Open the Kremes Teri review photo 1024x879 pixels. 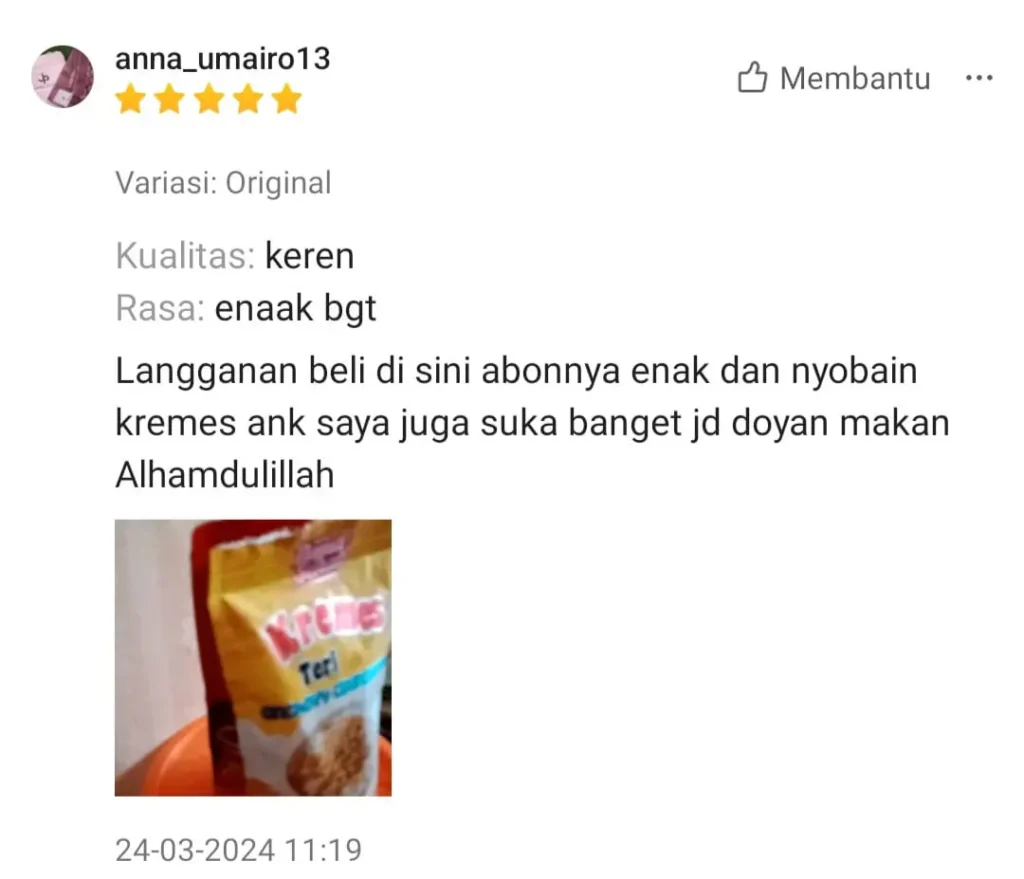pyautogui.click(x=253, y=657)
